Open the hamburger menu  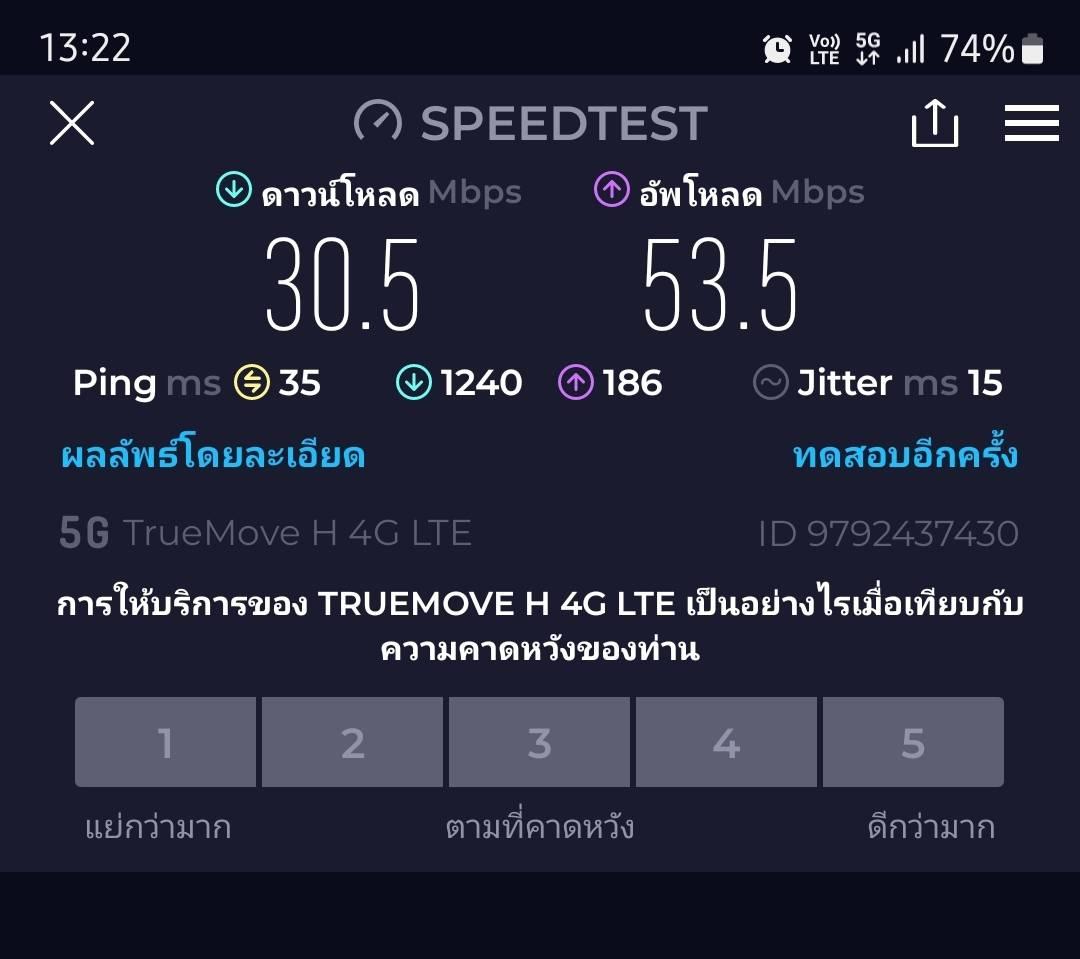point(1031,123)
